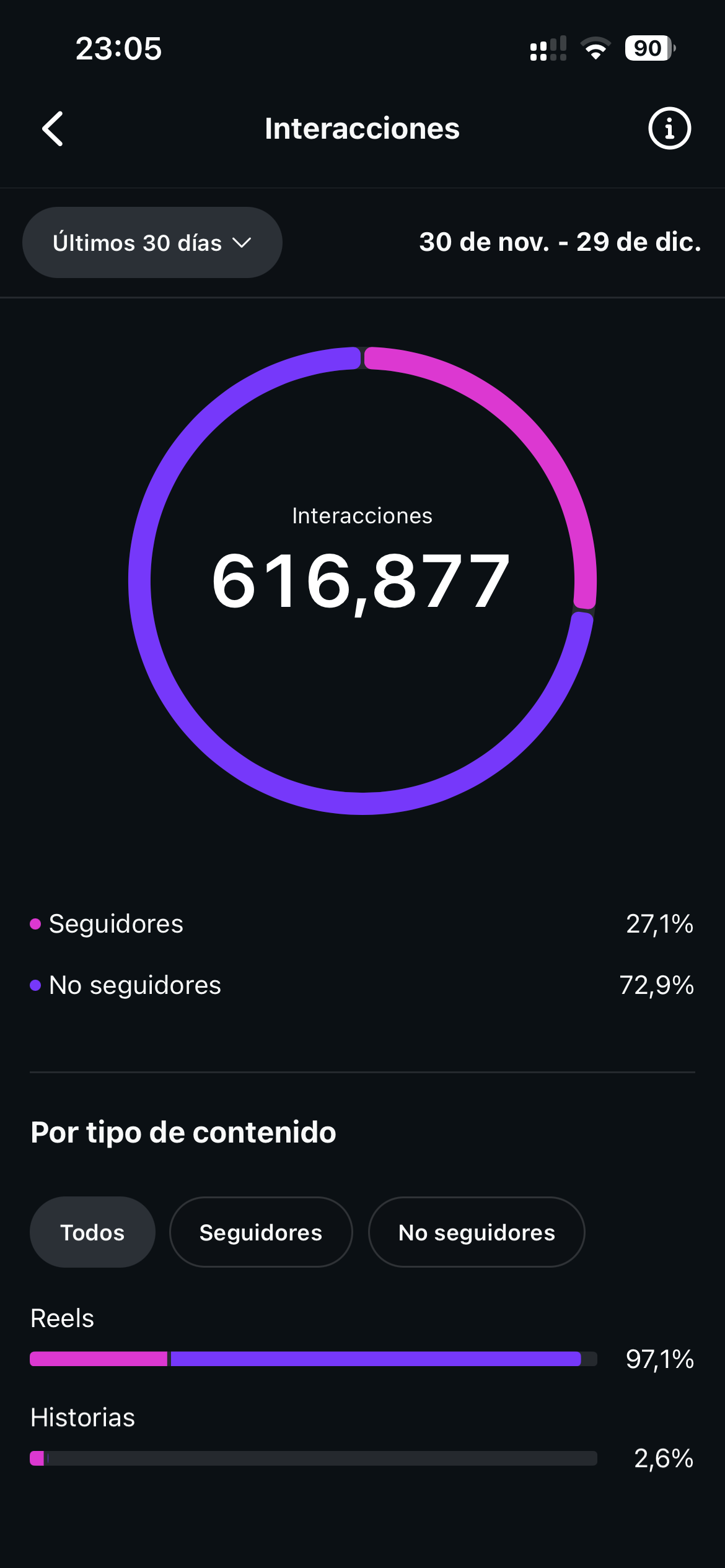Keep Todos filter selected
Viewport: 725px width, 1568px height.
point(92,1232)
